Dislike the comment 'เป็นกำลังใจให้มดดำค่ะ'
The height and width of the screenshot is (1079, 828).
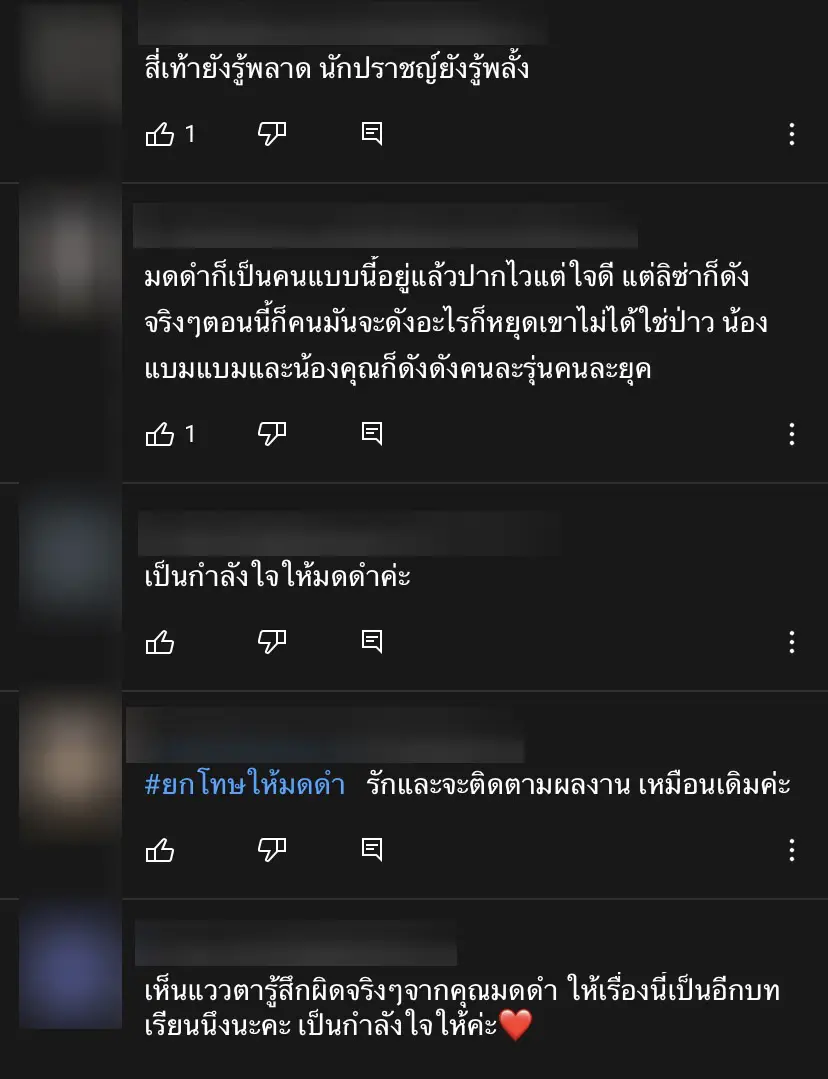272,642
